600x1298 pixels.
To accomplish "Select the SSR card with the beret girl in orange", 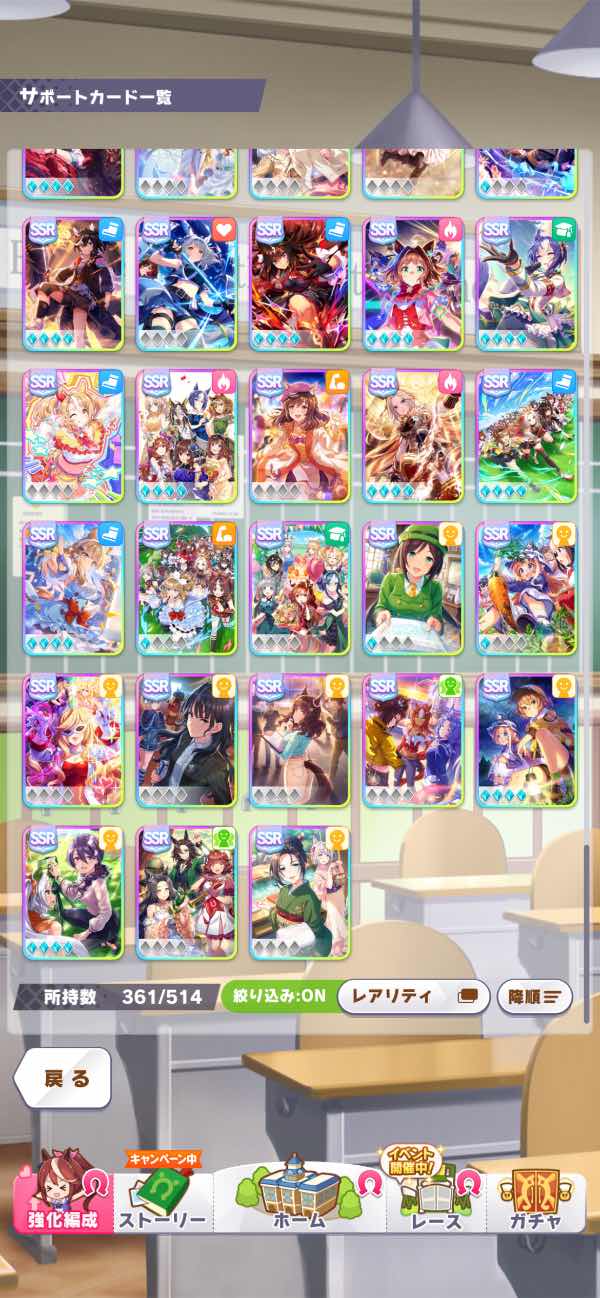I will click(x=300, y=436).
